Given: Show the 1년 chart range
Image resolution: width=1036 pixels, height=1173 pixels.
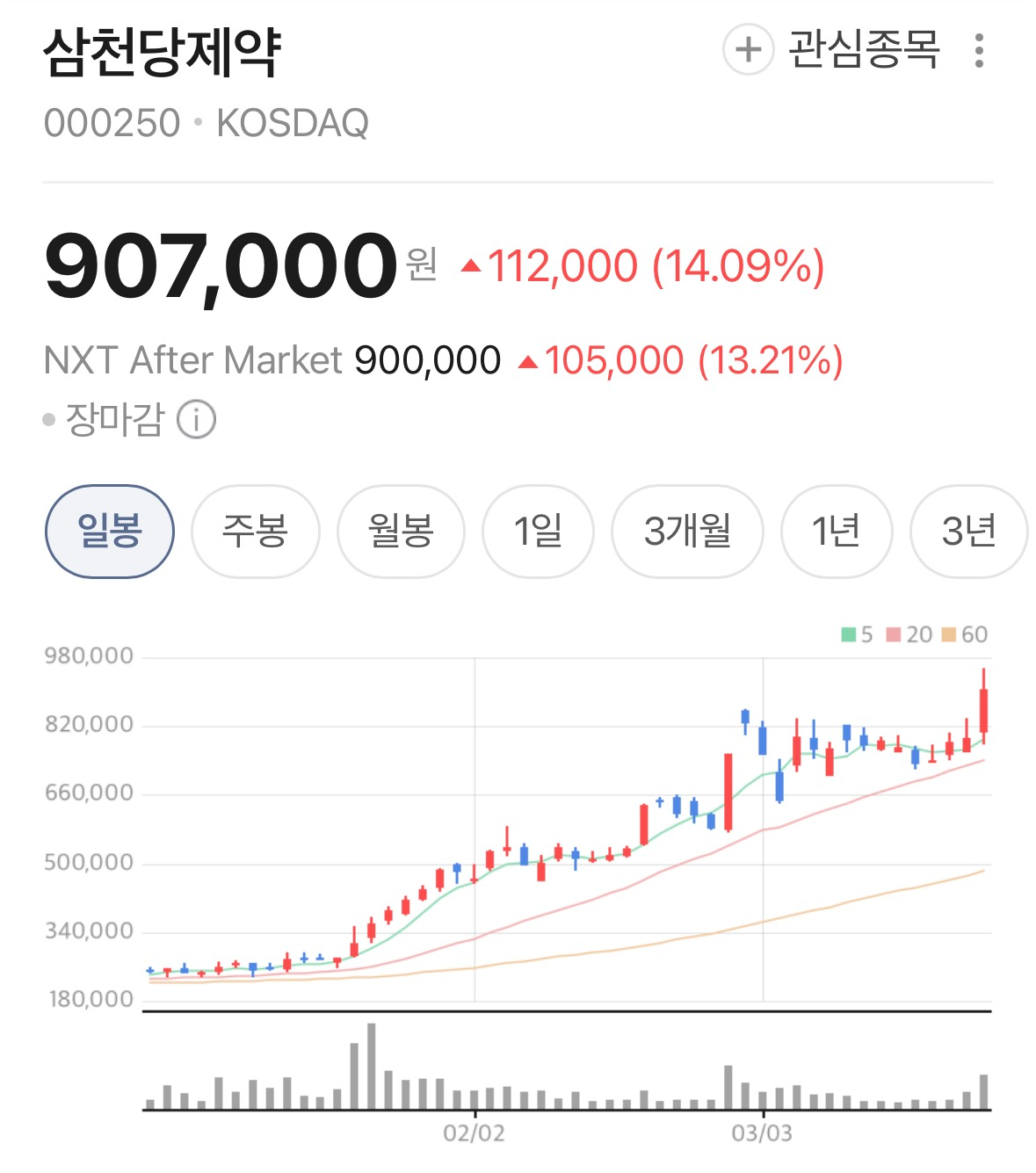Looking at the screenshot, I should [x=836, y=532].
